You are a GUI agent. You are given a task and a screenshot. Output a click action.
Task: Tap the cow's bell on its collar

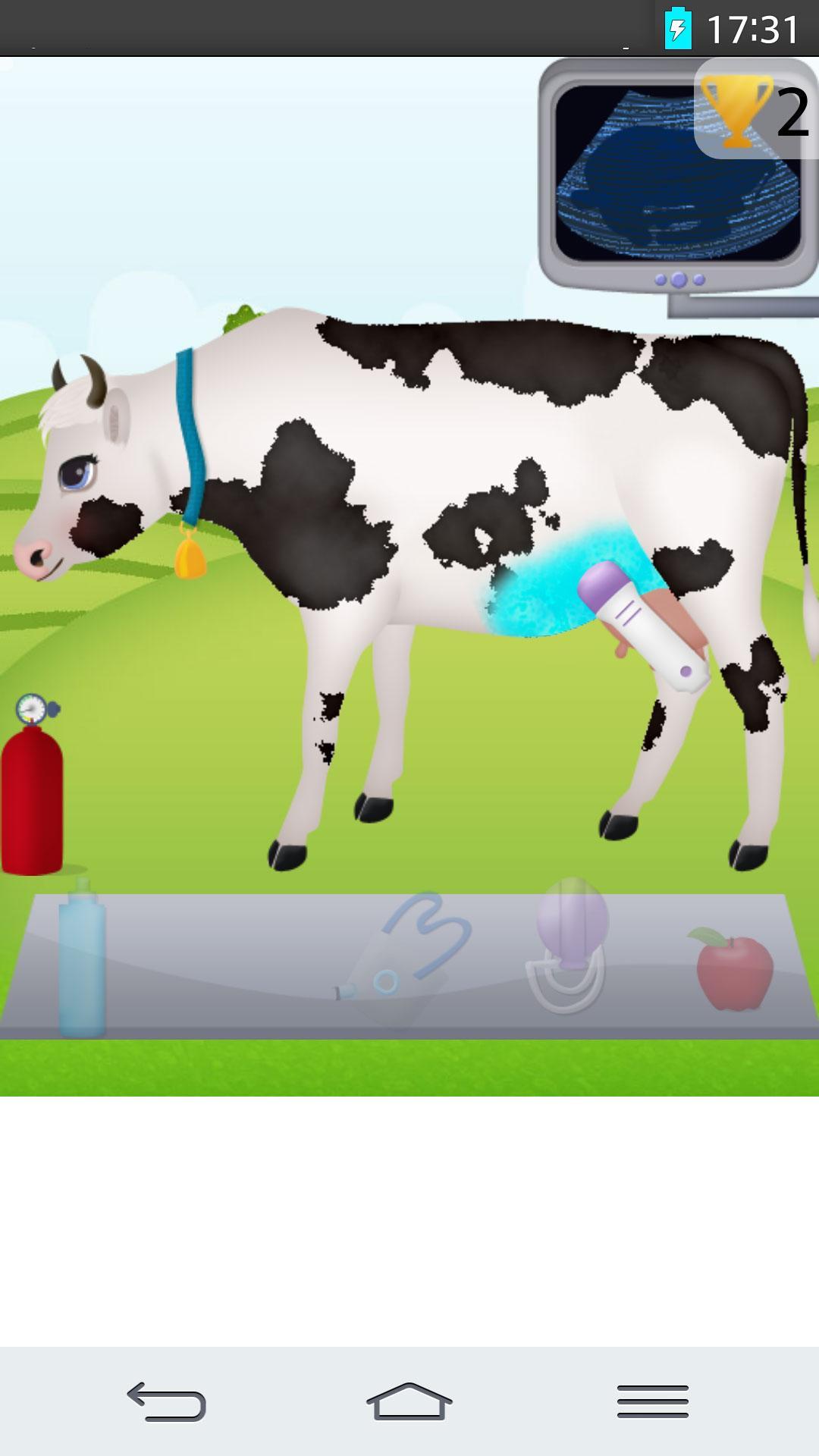click(190, 557)
